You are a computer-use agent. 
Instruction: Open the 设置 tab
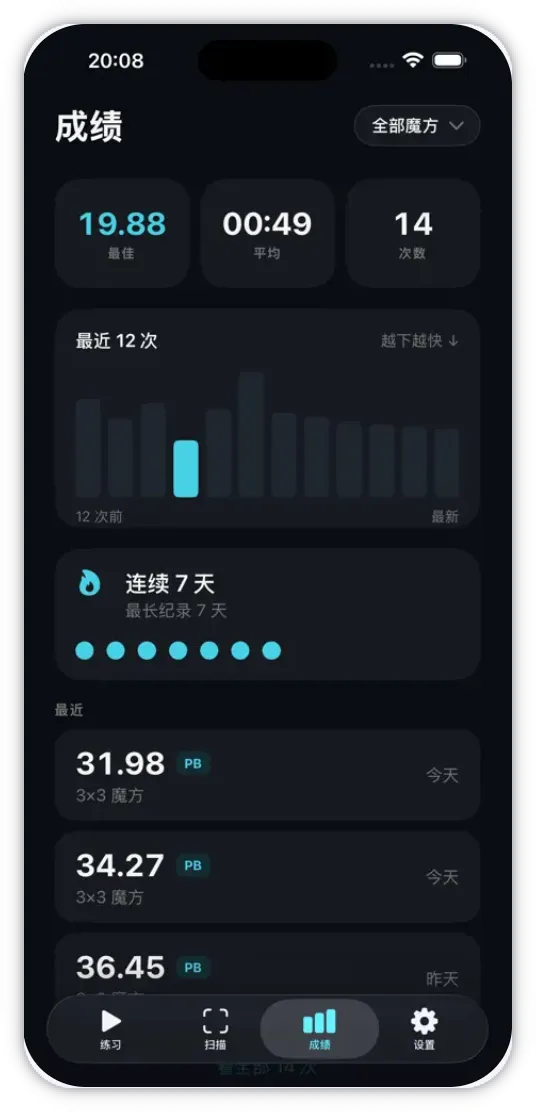424,1030
